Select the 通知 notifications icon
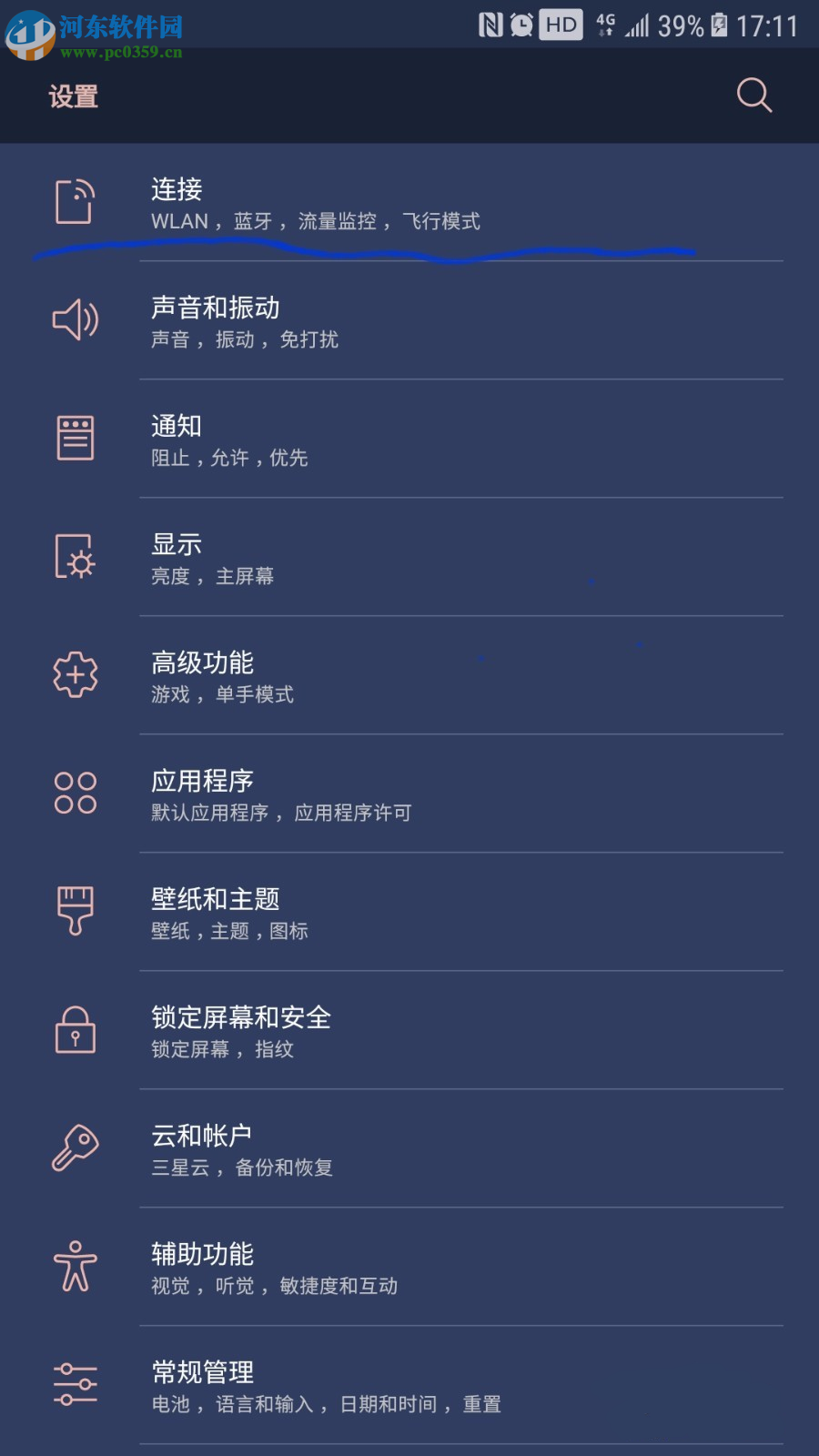819x1456 pixels. click(x=76, y=440)
